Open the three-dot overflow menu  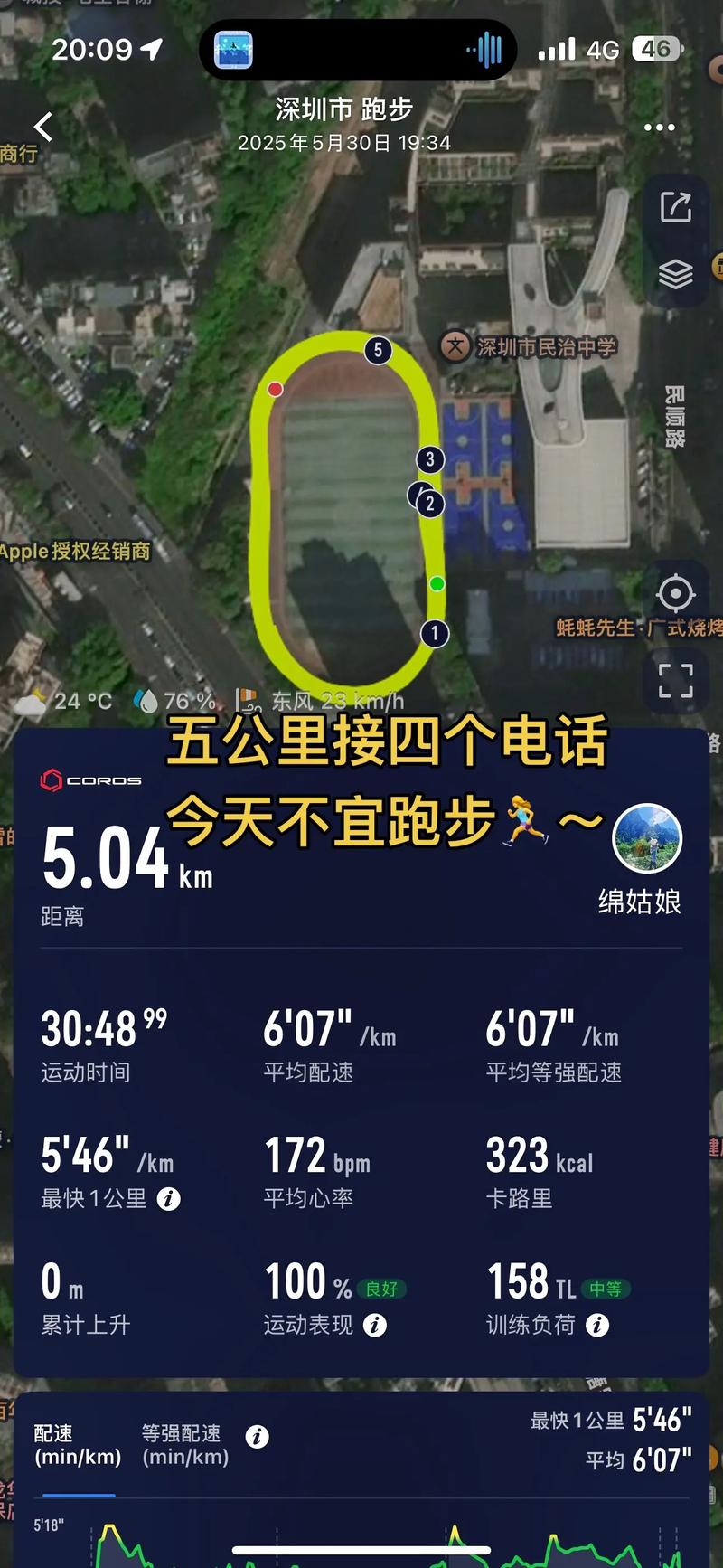659,128
